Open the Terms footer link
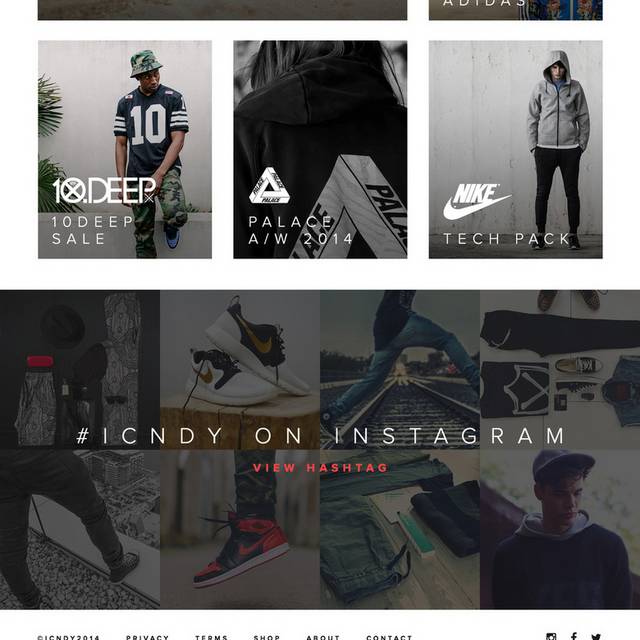 point(211,636)
